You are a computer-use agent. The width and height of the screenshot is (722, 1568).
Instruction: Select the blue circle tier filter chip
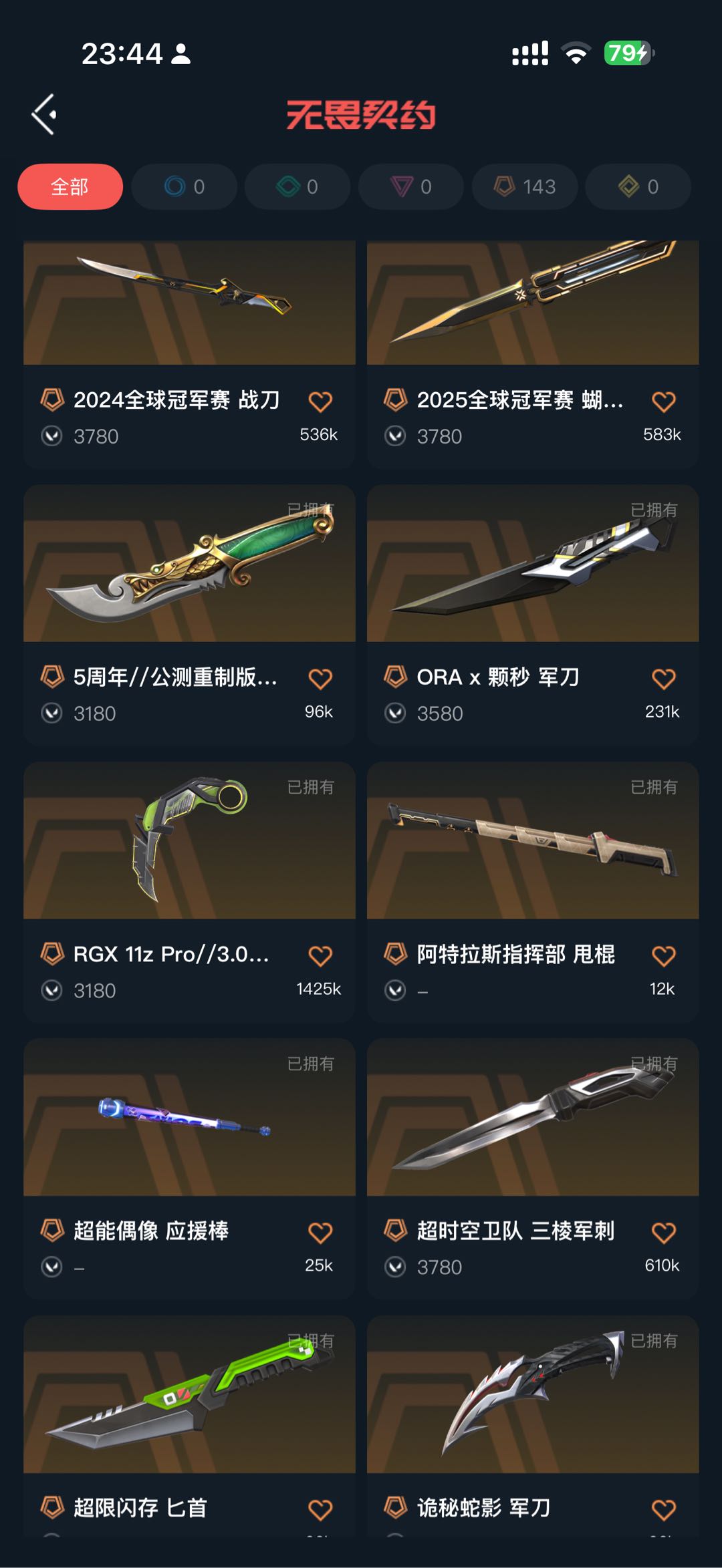(184, 186)
